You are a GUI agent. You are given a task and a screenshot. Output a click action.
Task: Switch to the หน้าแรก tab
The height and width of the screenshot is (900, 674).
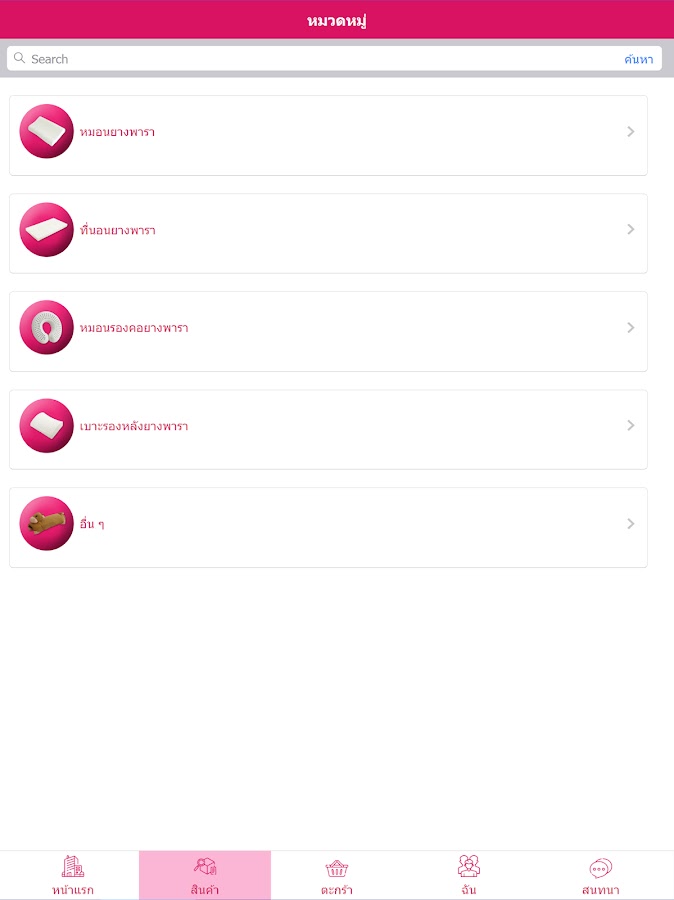click(72, 875)
